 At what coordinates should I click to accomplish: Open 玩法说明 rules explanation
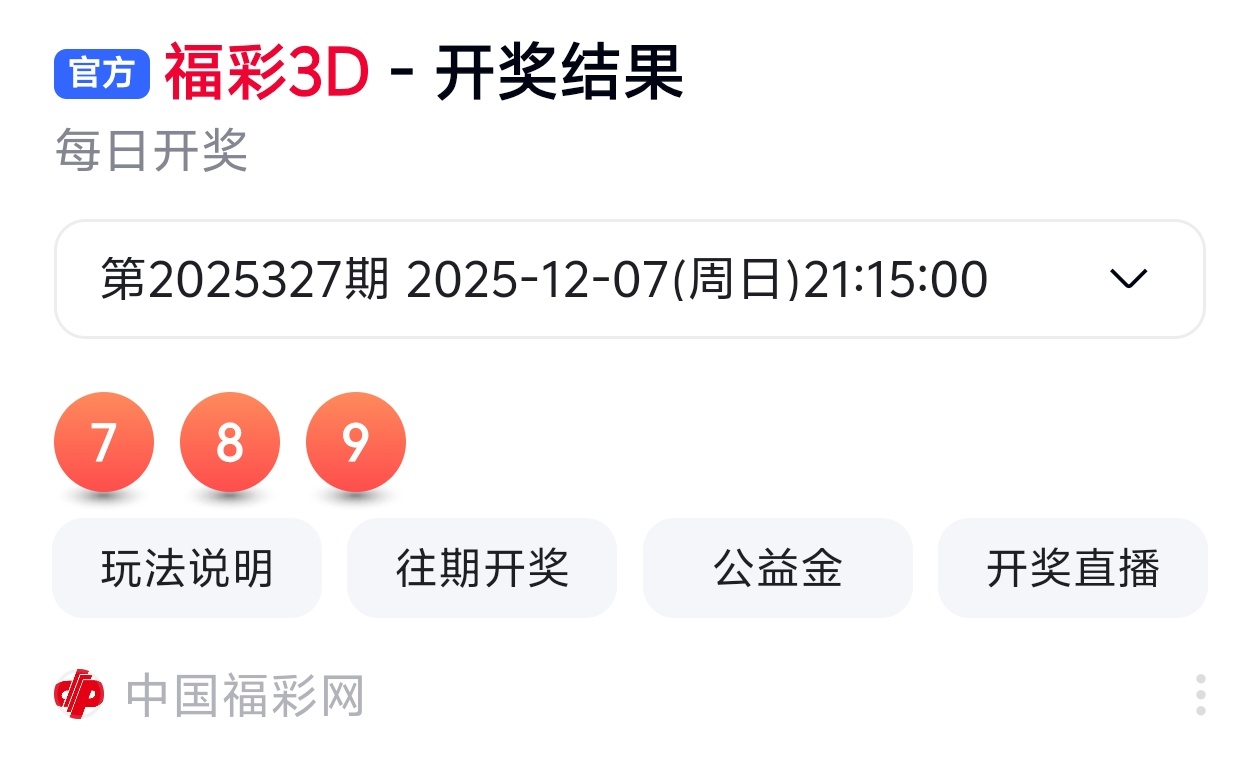(x=187, y=568)
